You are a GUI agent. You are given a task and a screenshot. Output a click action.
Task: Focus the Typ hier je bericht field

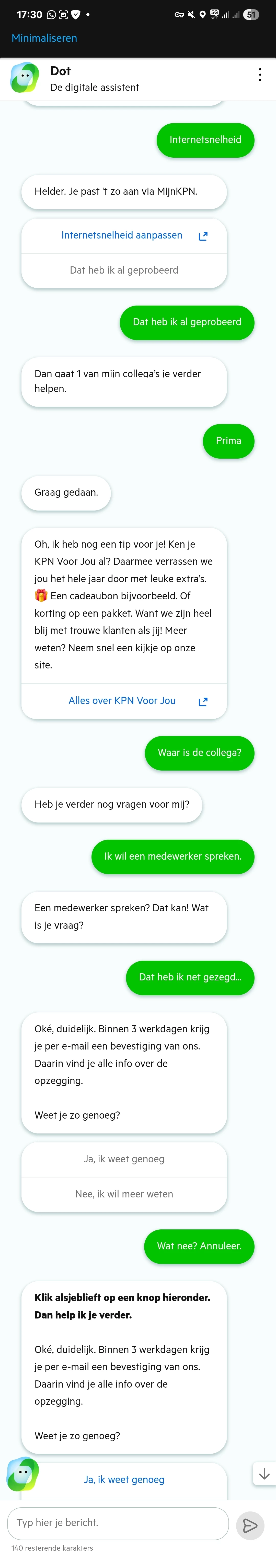click(x=118, y=1522)
